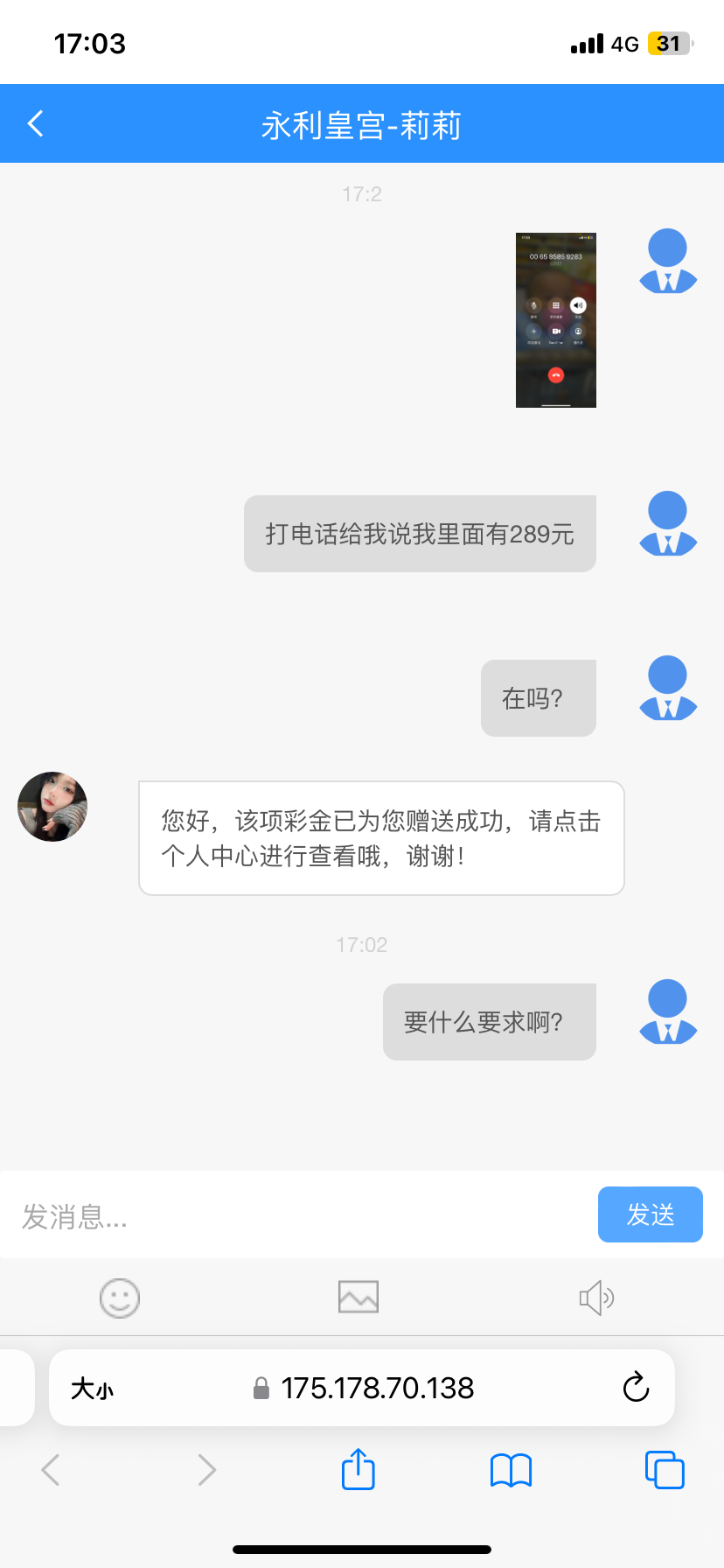
Task: Open the Safari bookmarks icon
Action: pyautogui.click(x=511, y=1470)
